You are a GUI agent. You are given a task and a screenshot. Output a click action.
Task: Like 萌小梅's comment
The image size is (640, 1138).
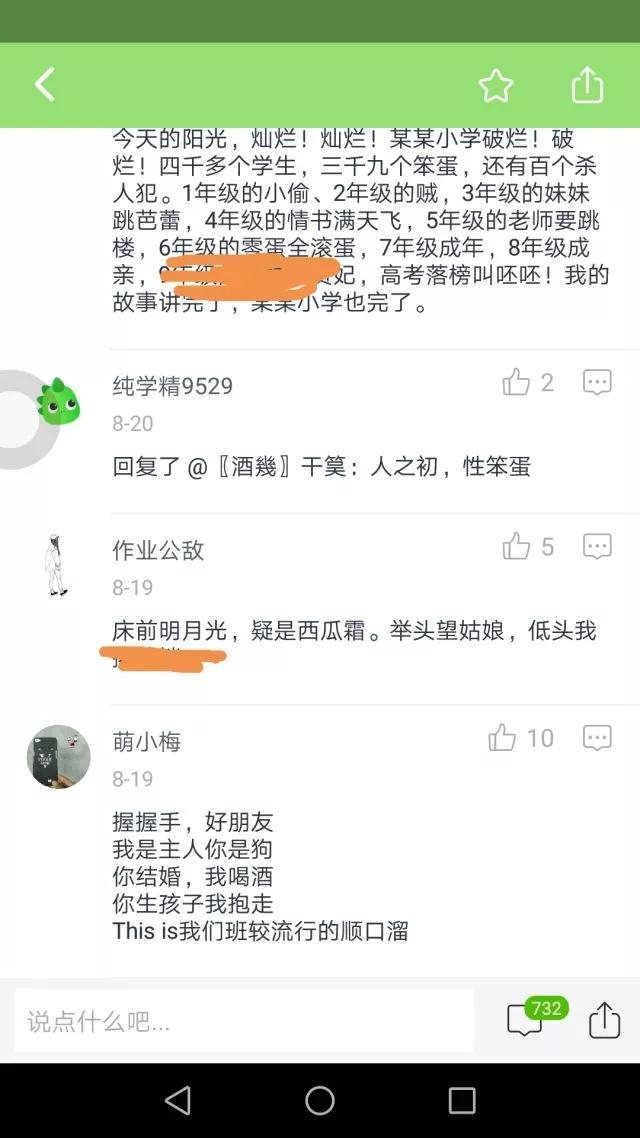[504, 738]
